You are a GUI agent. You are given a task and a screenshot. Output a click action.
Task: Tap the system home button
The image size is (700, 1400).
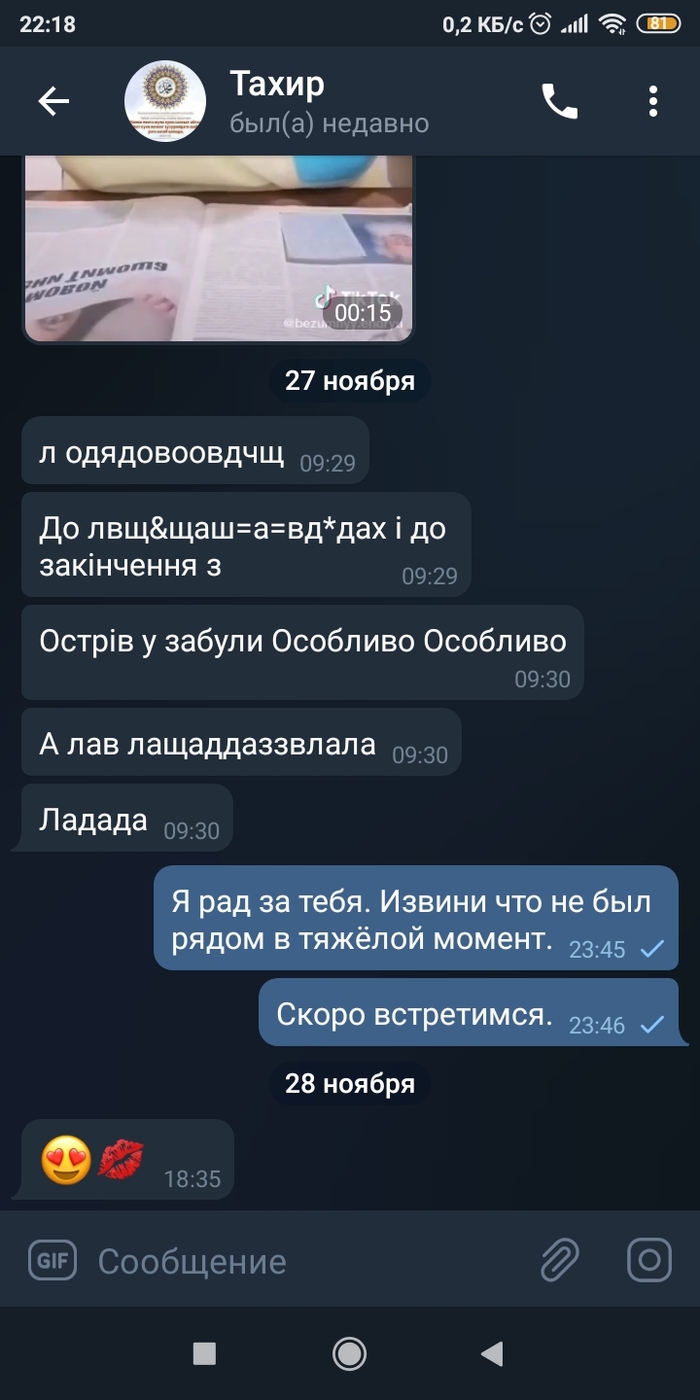pyautogui.click(x=349, y=1354)
